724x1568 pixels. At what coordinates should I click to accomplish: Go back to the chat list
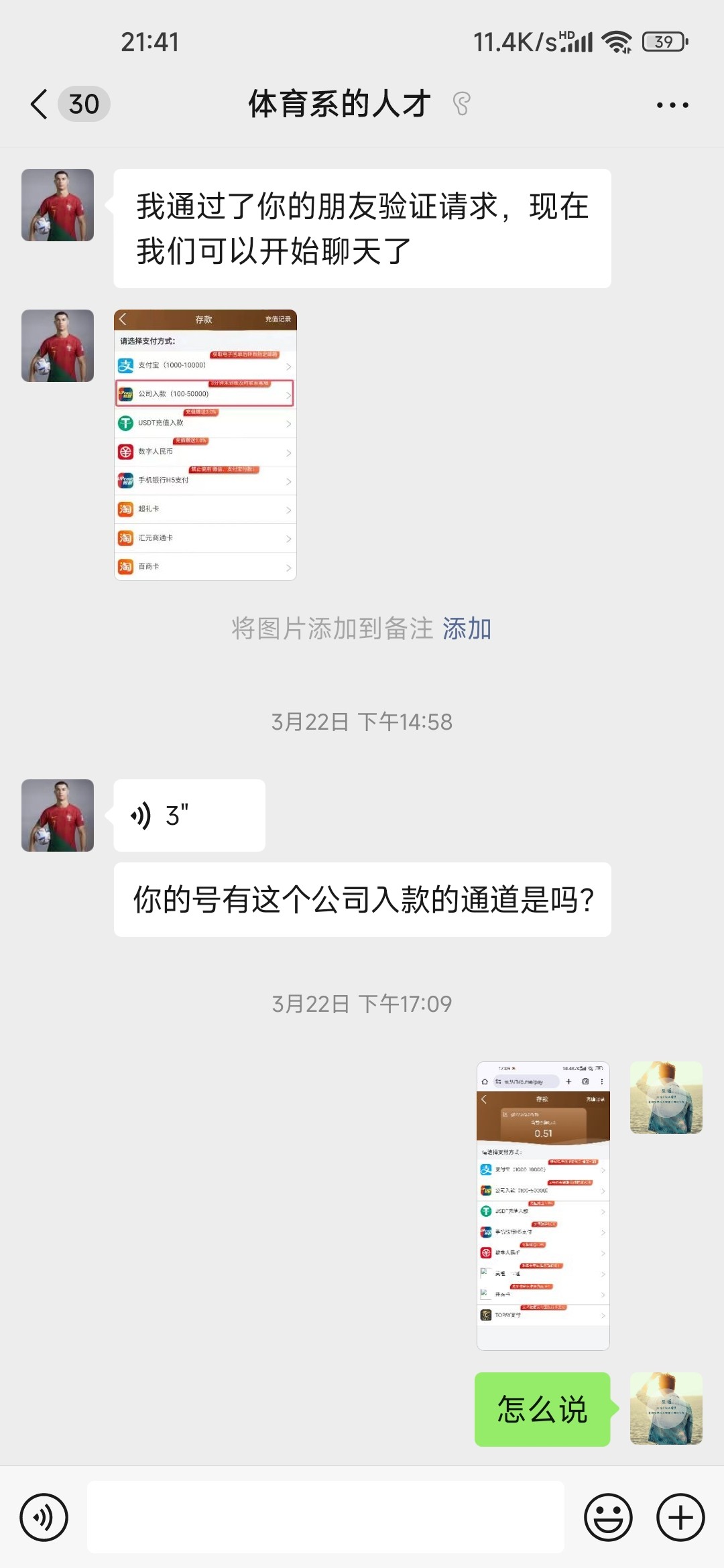[40, 105]
